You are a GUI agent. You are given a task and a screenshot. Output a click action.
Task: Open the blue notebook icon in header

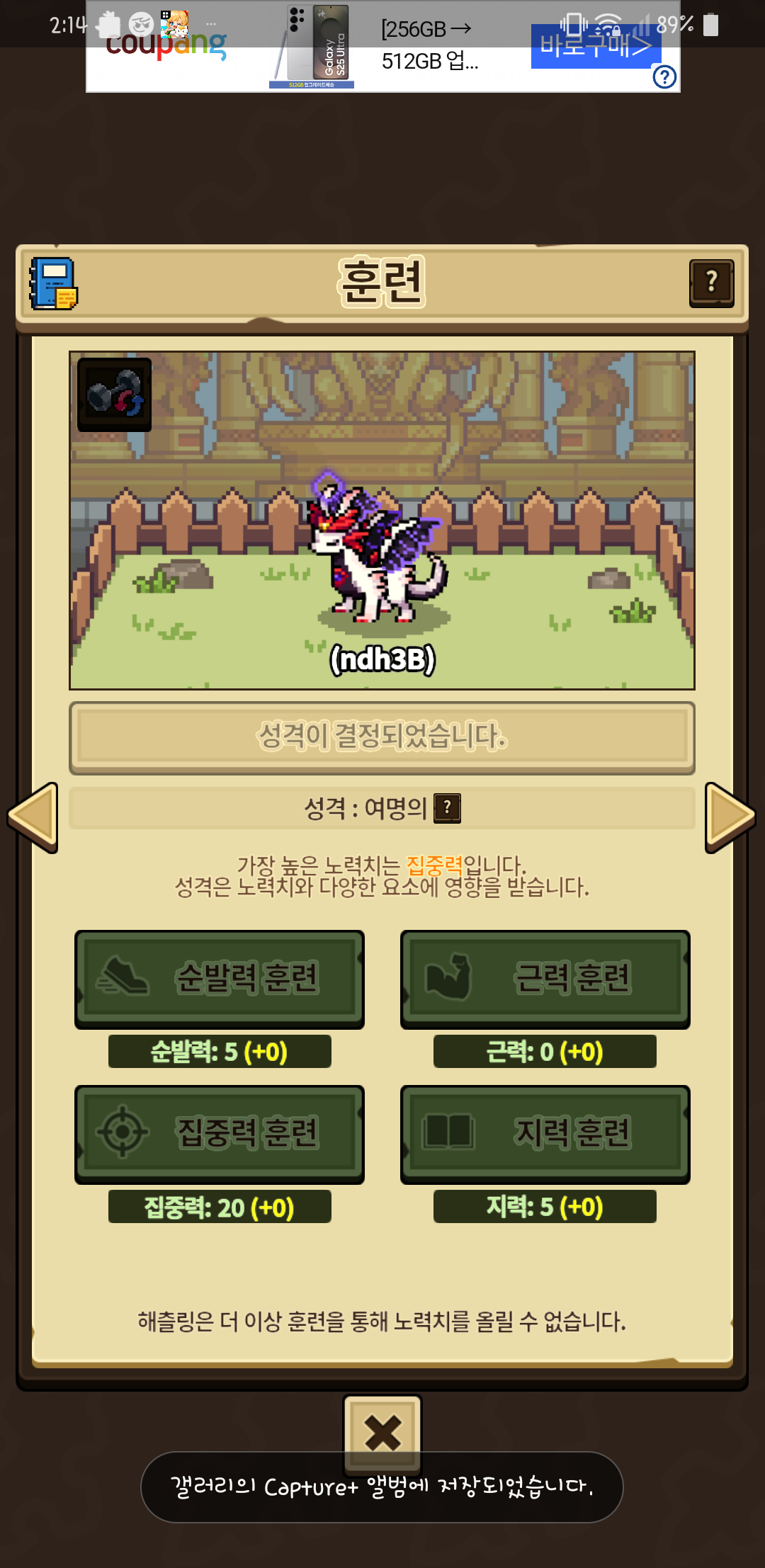pyautogui.click(x=53, y=283)
